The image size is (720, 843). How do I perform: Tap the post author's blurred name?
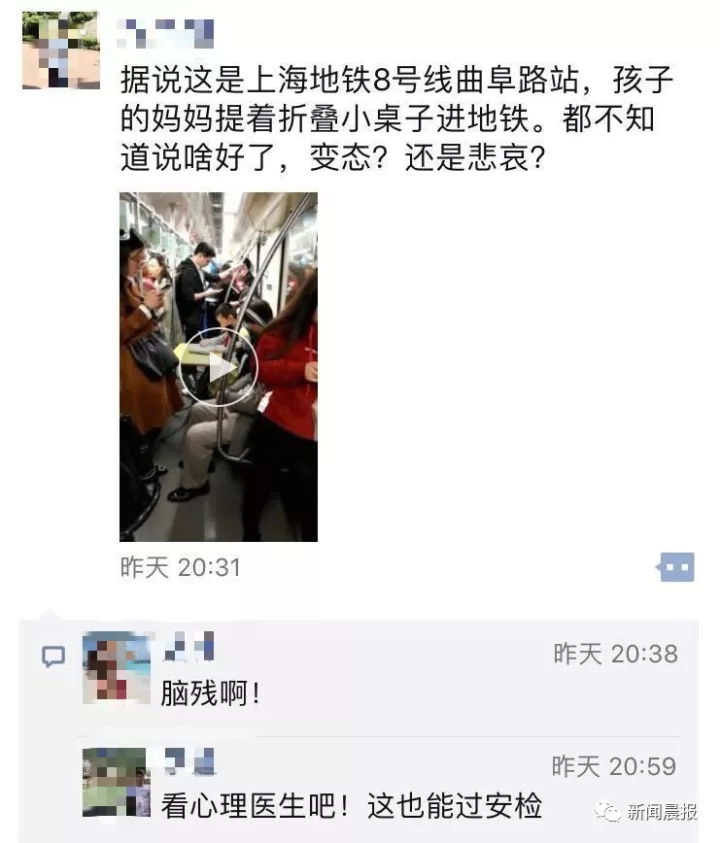166,34
